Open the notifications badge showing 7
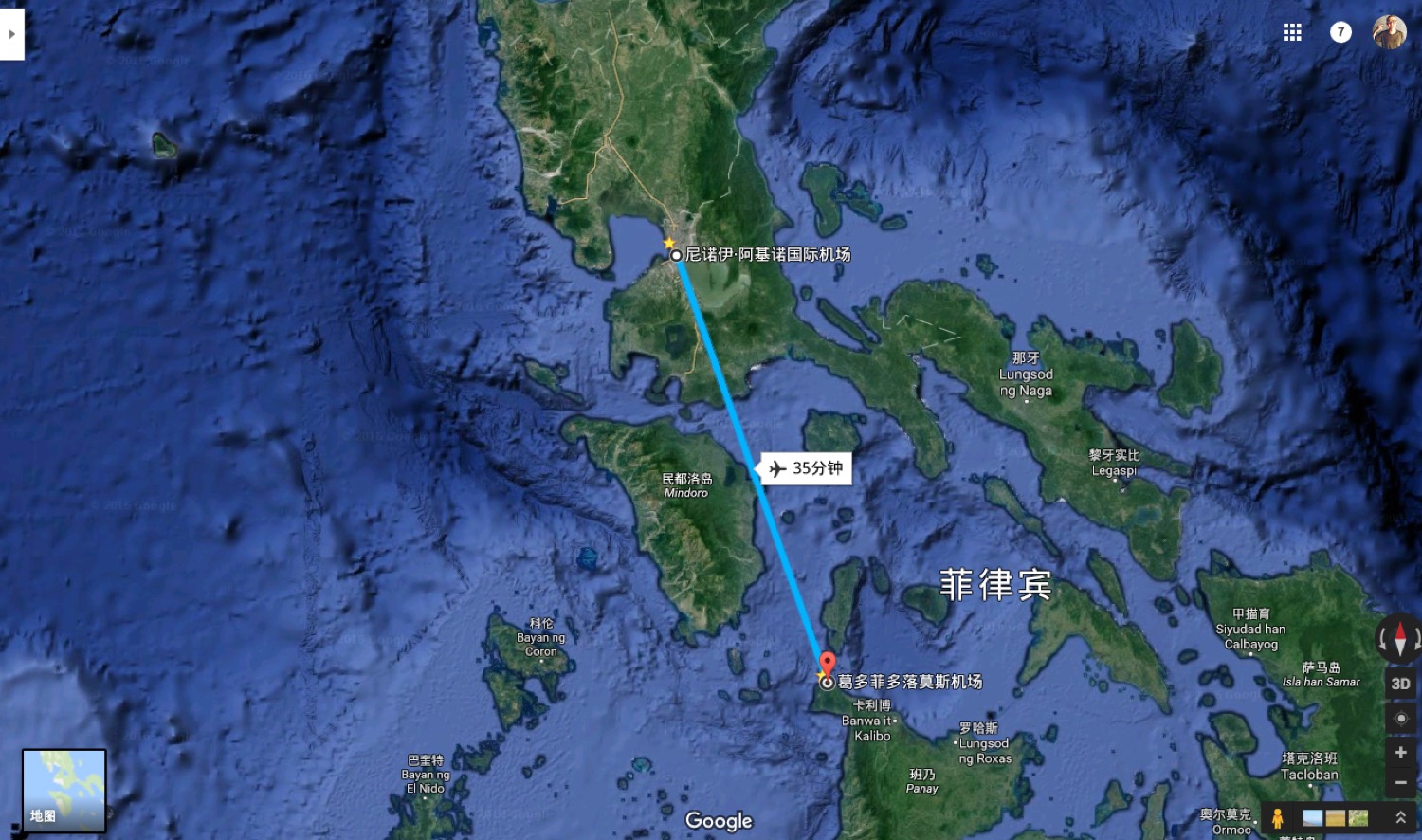1422x840 pixels. [1340, 32]
